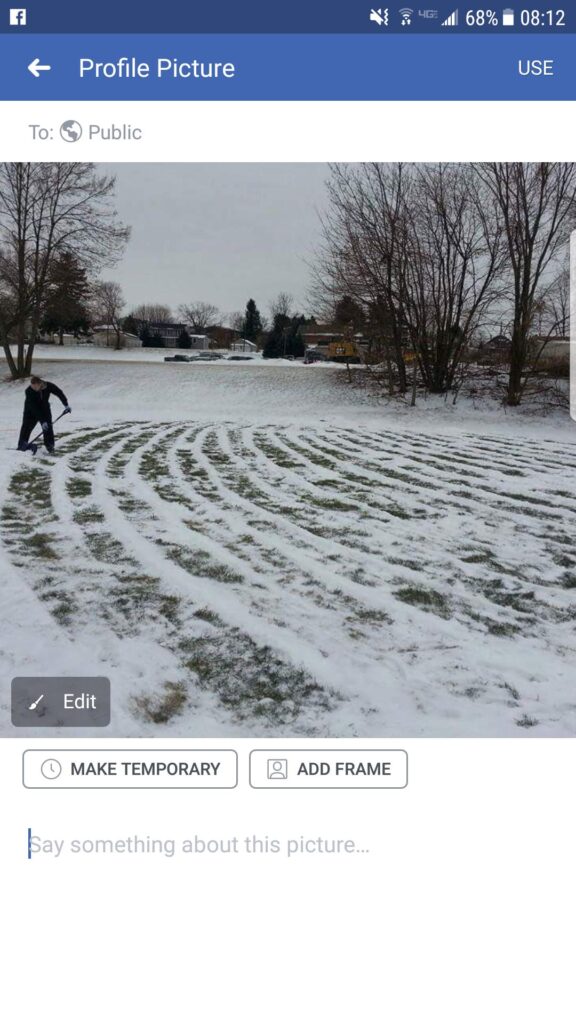Choose Add Frame for the picture
The height and width of the screenshot is (1024, 576).
(x=328, y=769)
